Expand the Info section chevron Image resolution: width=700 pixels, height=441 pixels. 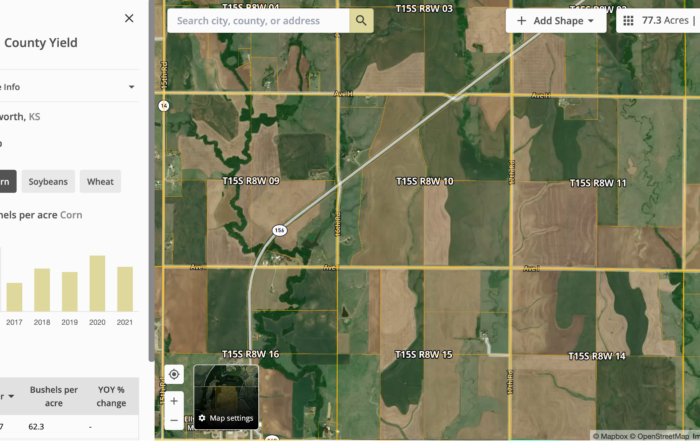click(x=131, y=87)
